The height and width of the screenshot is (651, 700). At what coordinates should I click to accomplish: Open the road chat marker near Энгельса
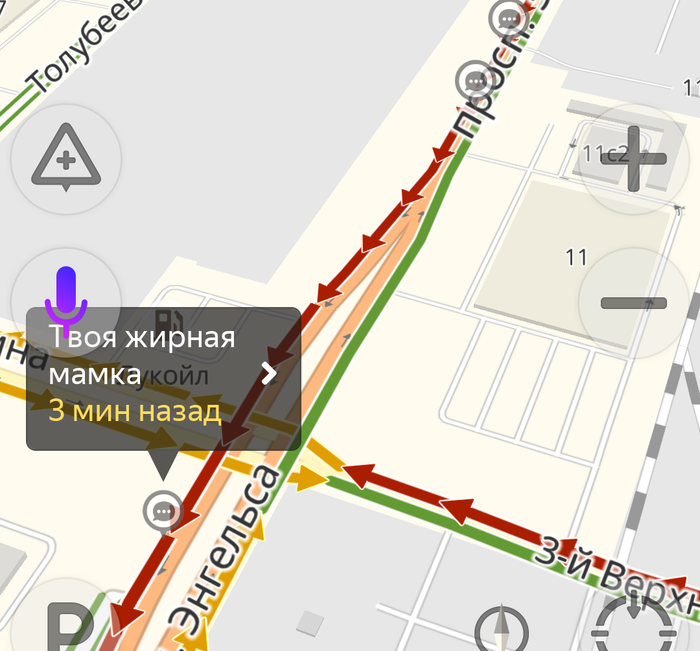(163, 511)
